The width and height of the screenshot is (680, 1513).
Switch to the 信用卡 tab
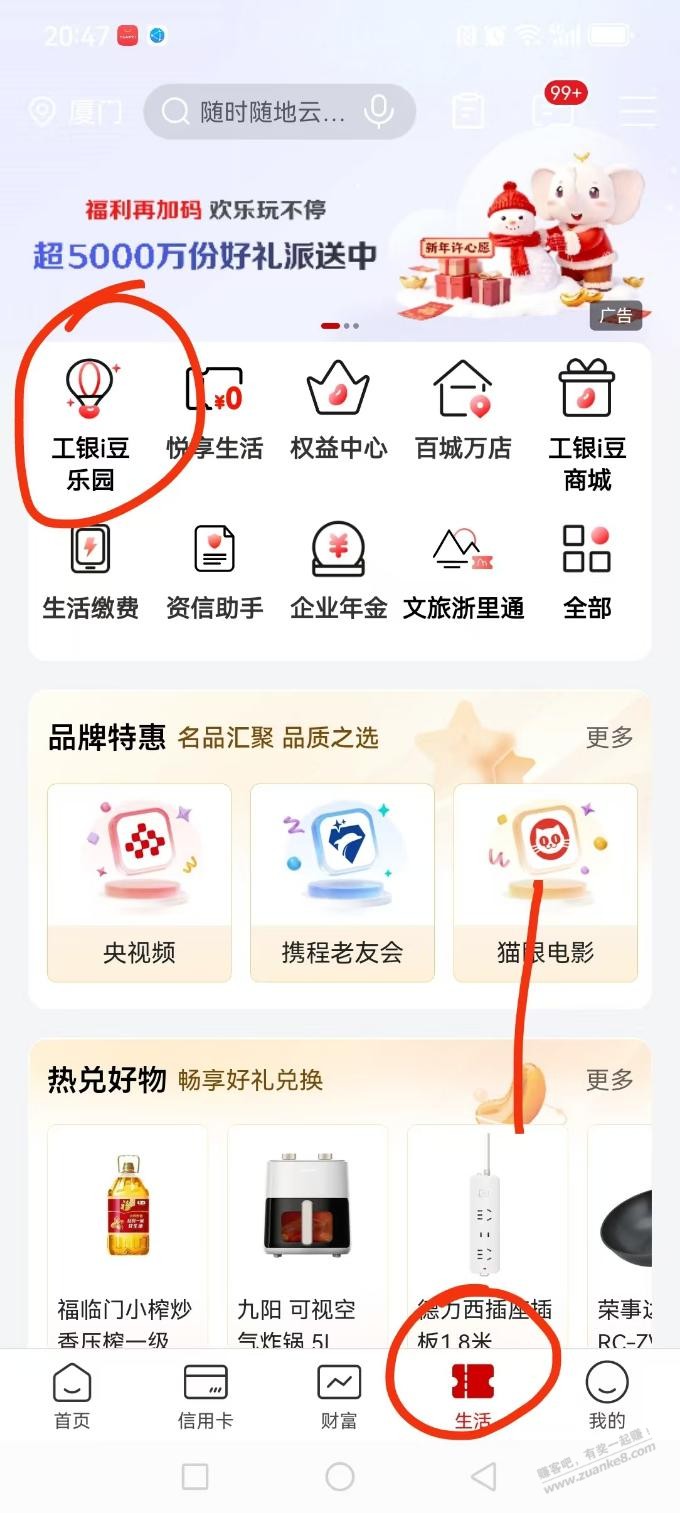pyautogui.click(x=206, y=1396)
